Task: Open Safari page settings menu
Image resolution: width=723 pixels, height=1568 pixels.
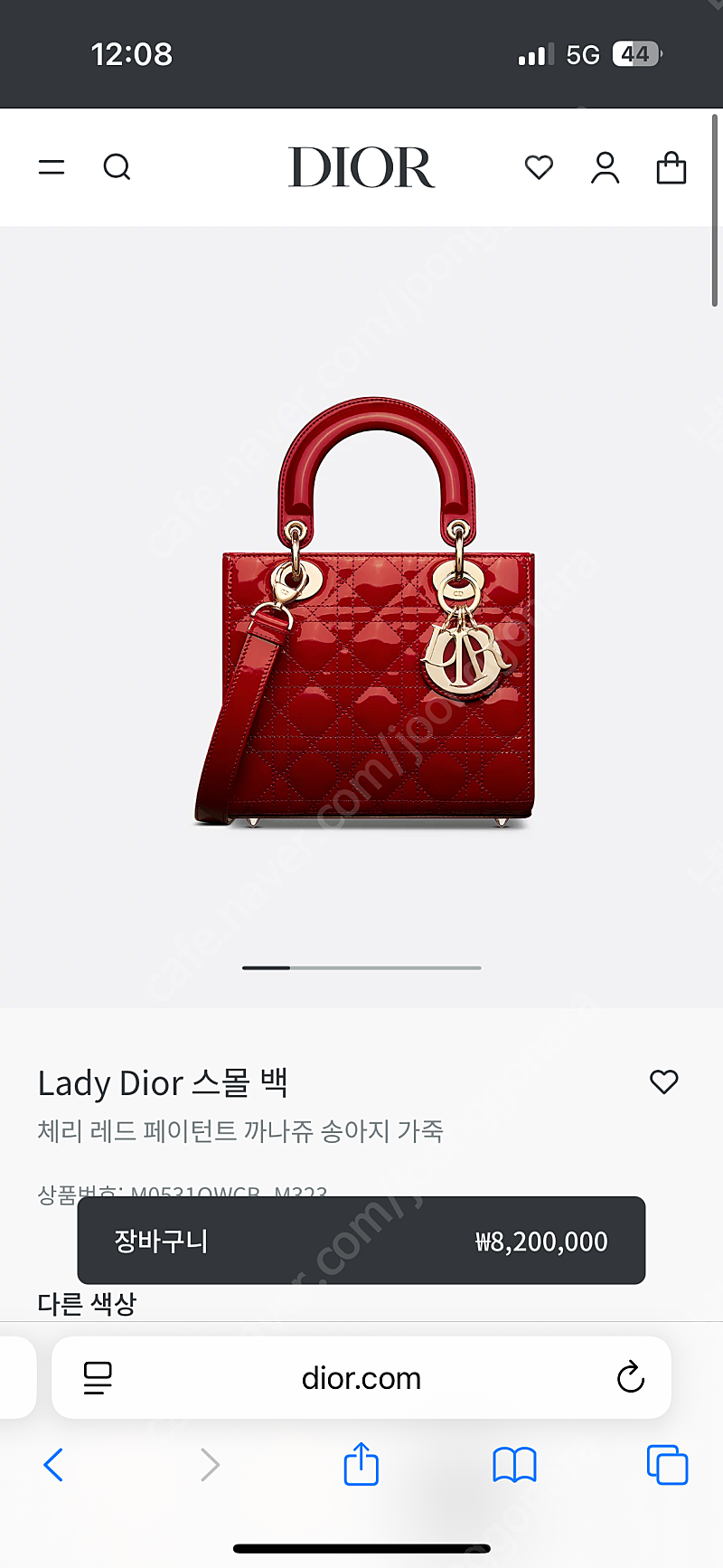Action: coord(98,1378)
